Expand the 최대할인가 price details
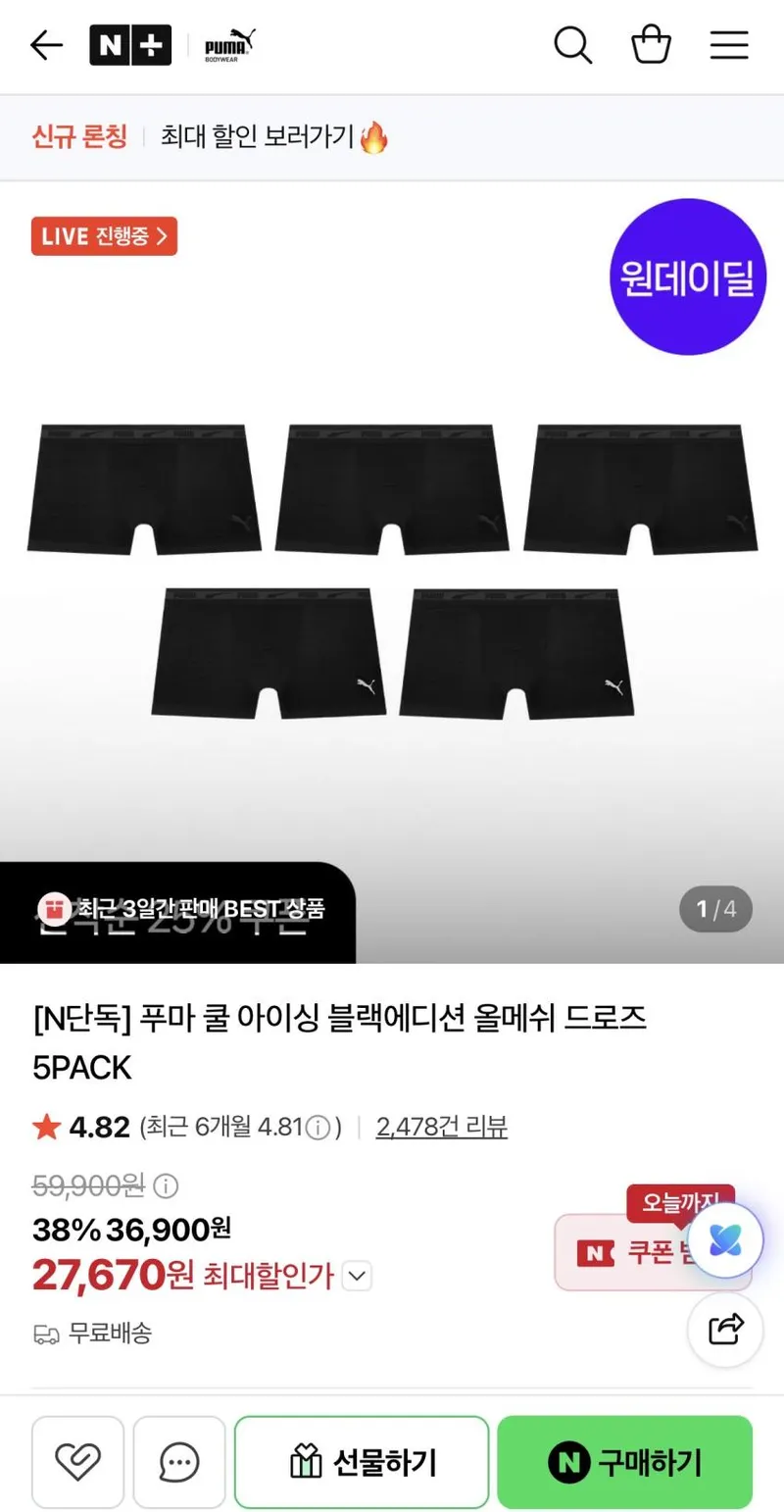784x1512 pixels. tap(358, 1276)
